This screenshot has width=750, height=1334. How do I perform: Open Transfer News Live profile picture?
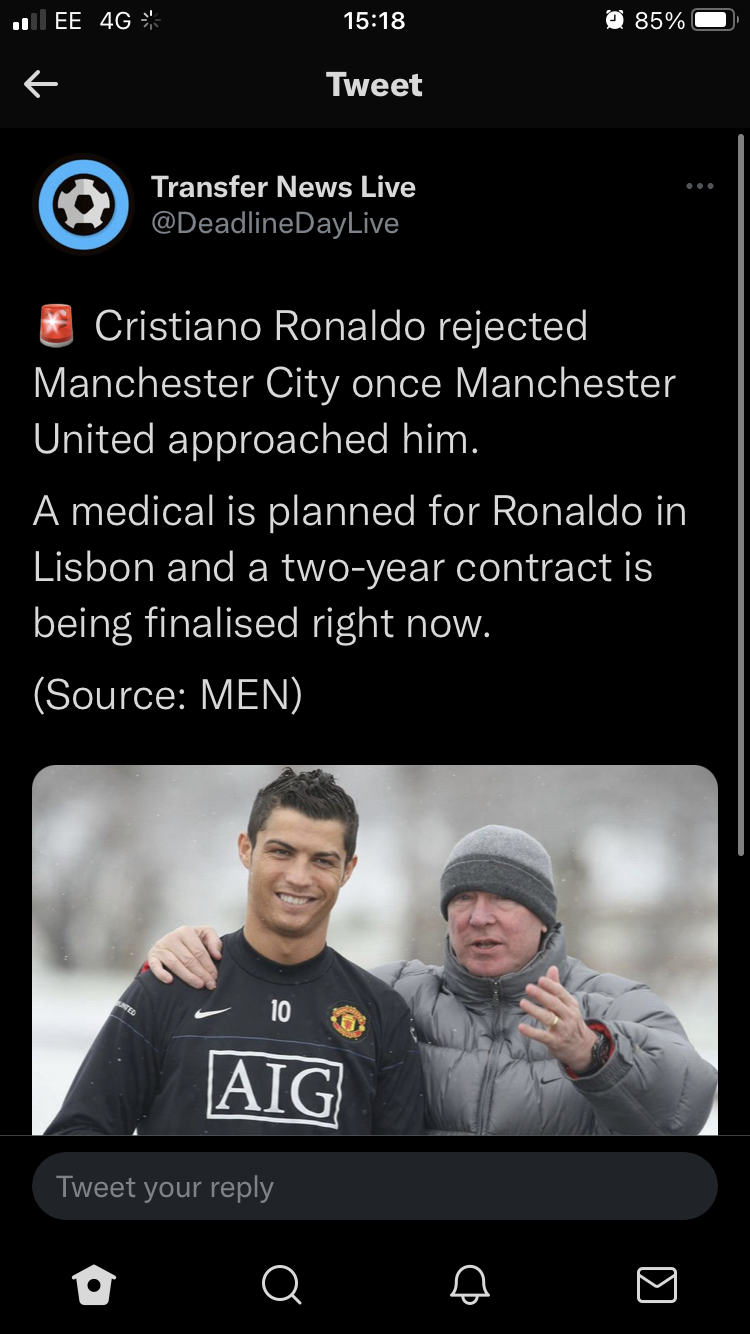84,204
